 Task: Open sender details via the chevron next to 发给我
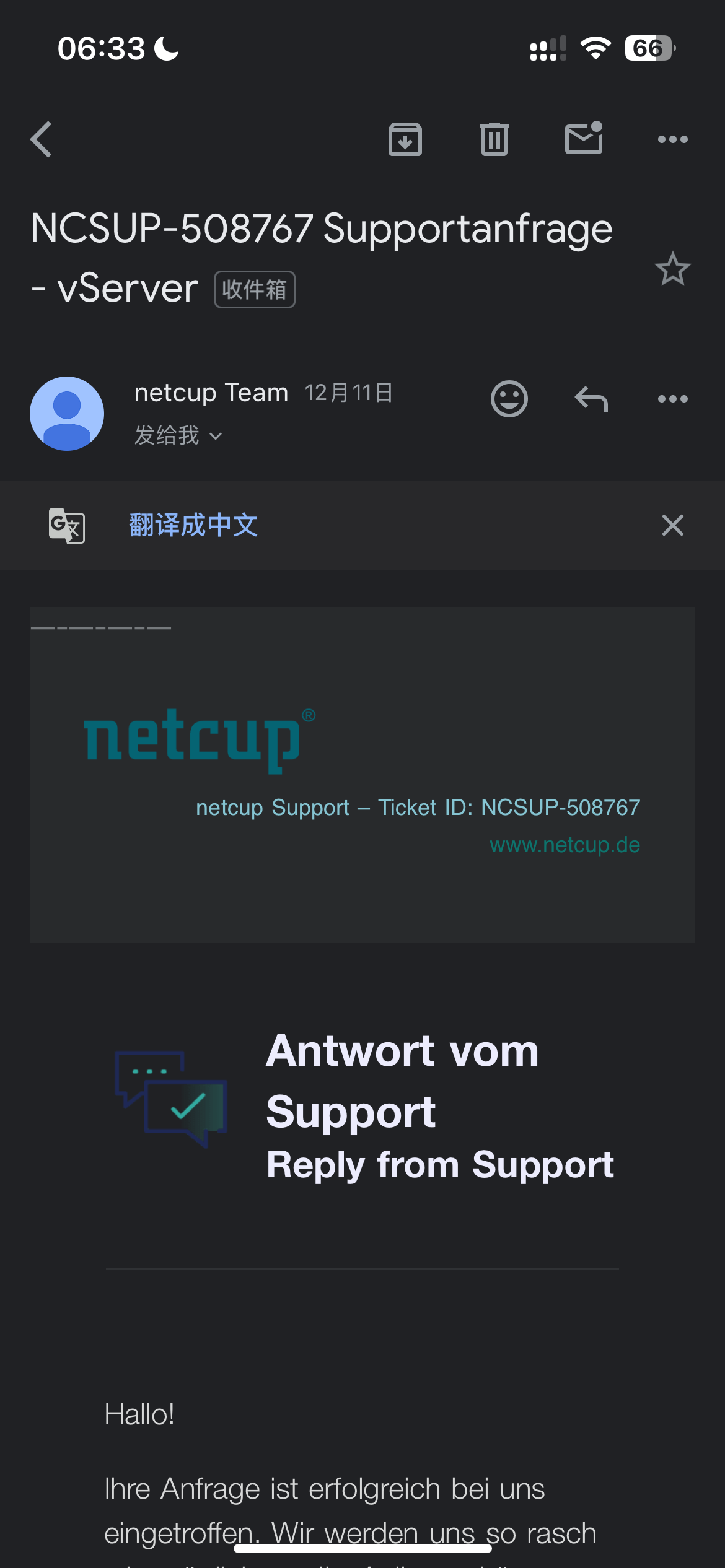[216, 437]
